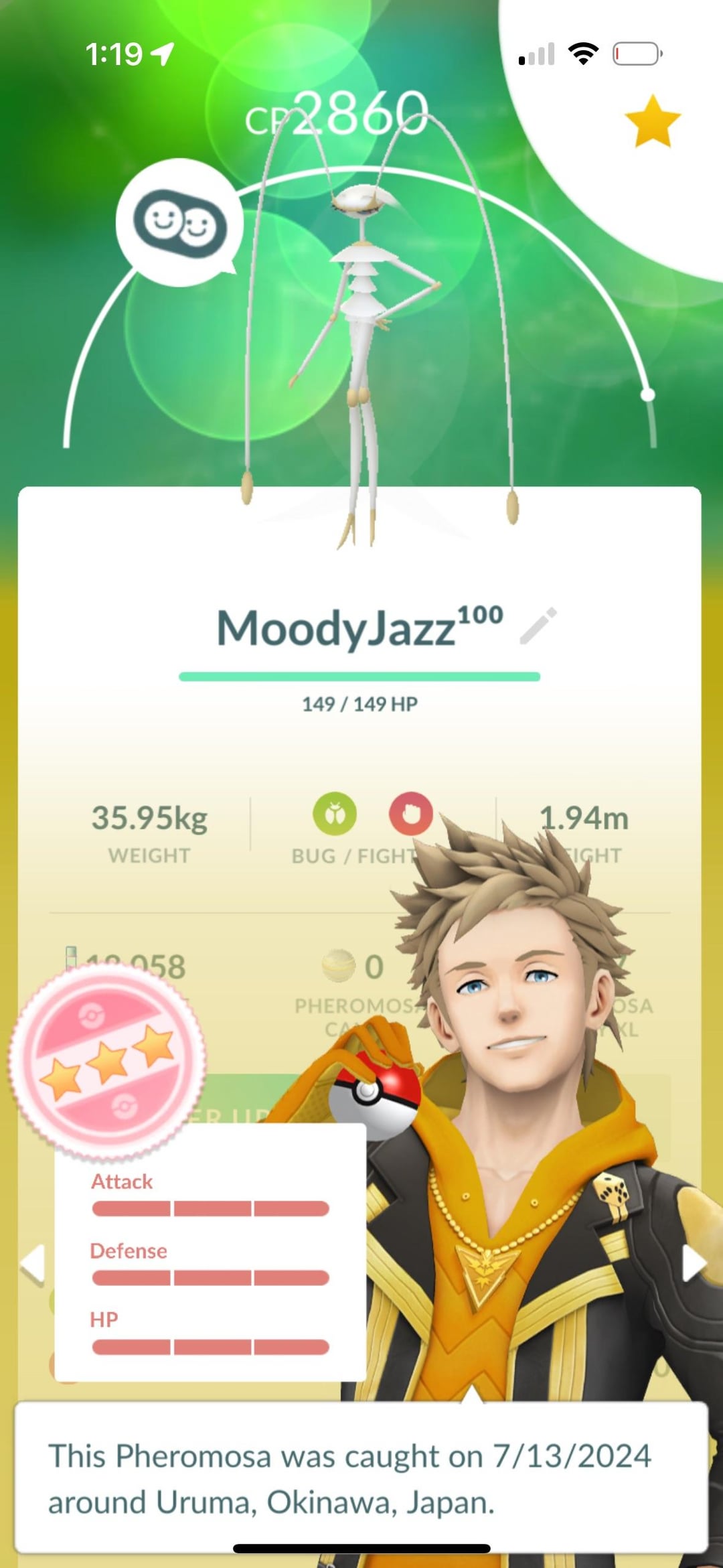View the previous Pokémon appraisal with left arrow
The height and width of the screenshot is (1568, 723).
(31, 1265)
